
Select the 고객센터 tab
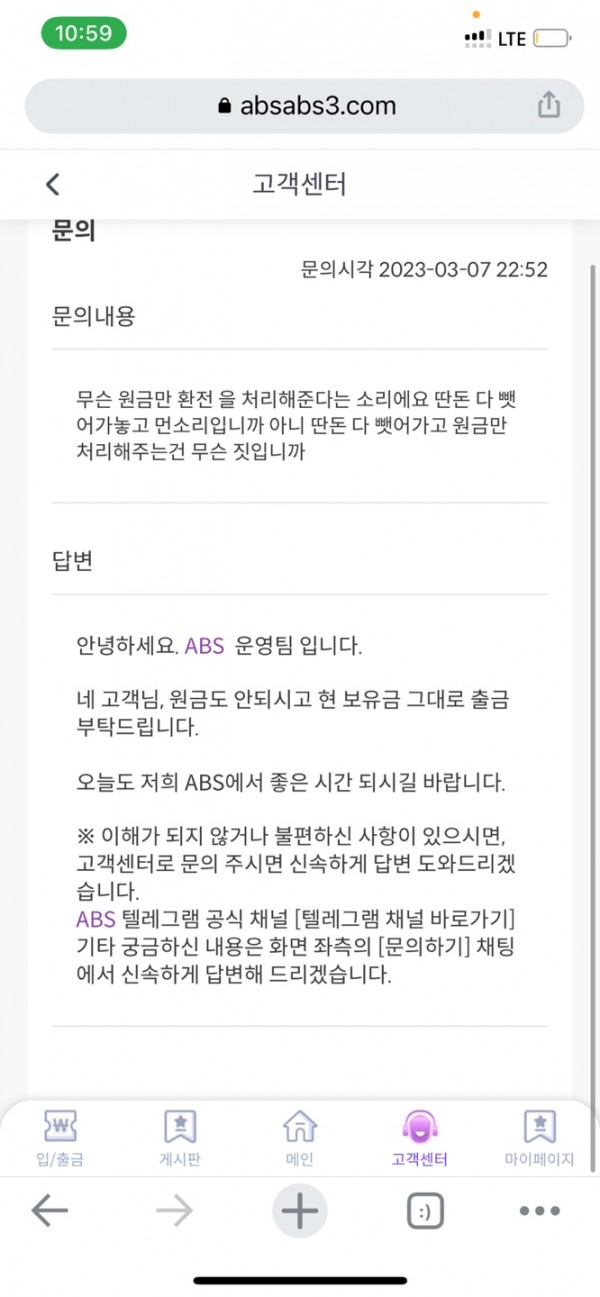pyautogui.click(x=419, y=1139)
